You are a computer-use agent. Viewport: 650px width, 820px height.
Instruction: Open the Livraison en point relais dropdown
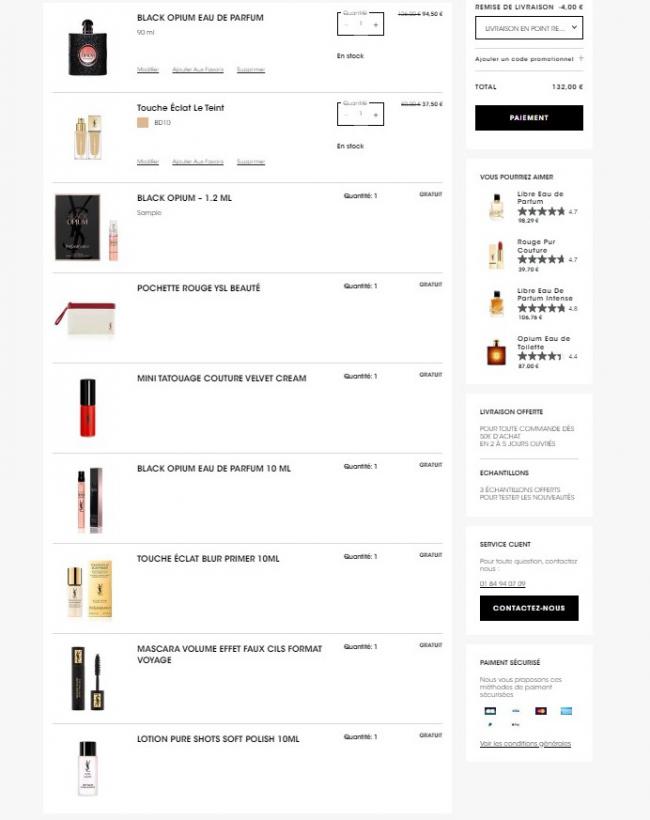tap(528, 29)
